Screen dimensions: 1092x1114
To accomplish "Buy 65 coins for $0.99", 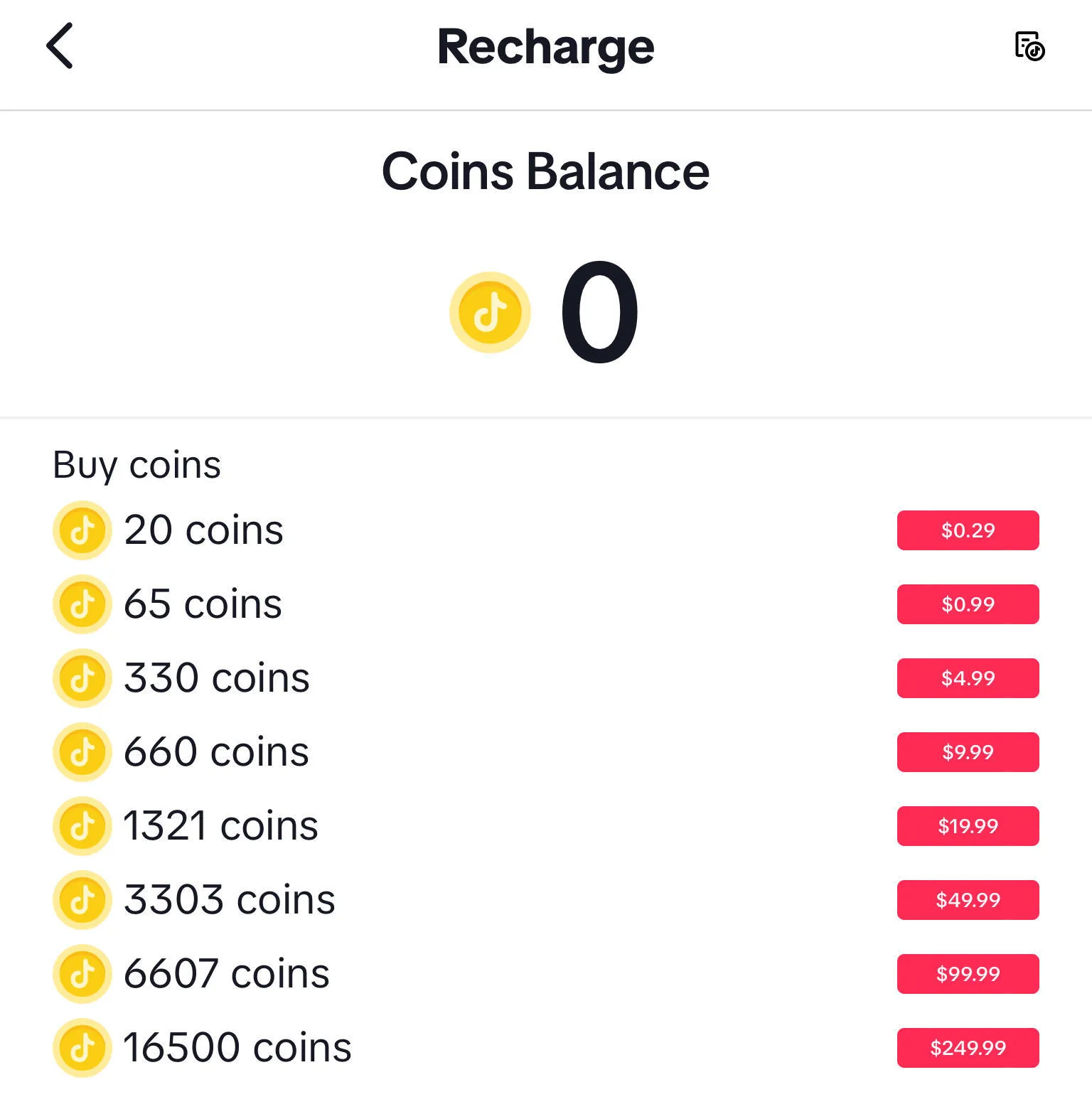I will [968, 604].
